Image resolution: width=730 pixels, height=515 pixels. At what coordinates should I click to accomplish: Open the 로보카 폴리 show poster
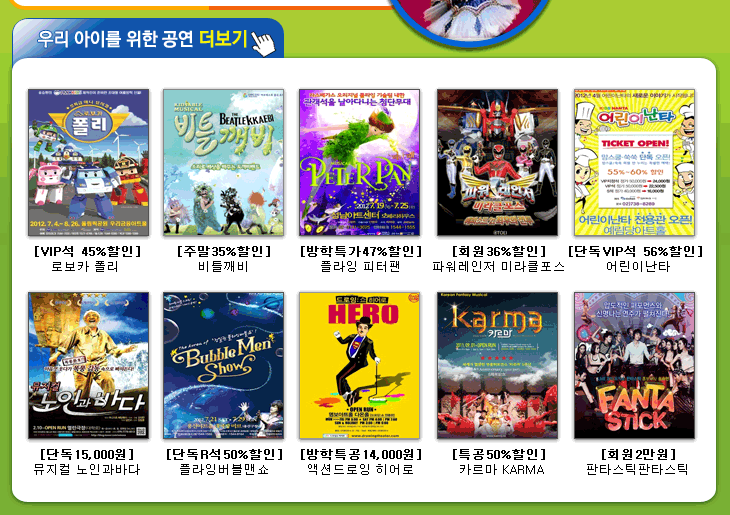click(88, 162)
